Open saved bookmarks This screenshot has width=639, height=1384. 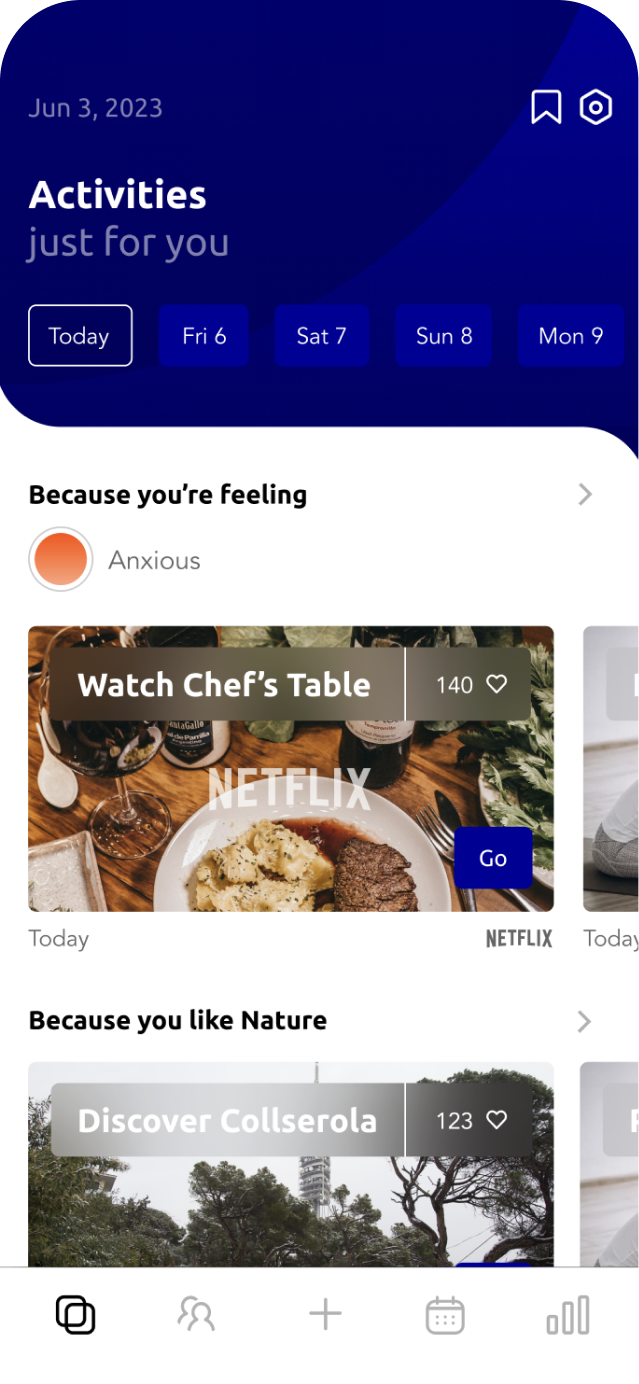point(546,108)
